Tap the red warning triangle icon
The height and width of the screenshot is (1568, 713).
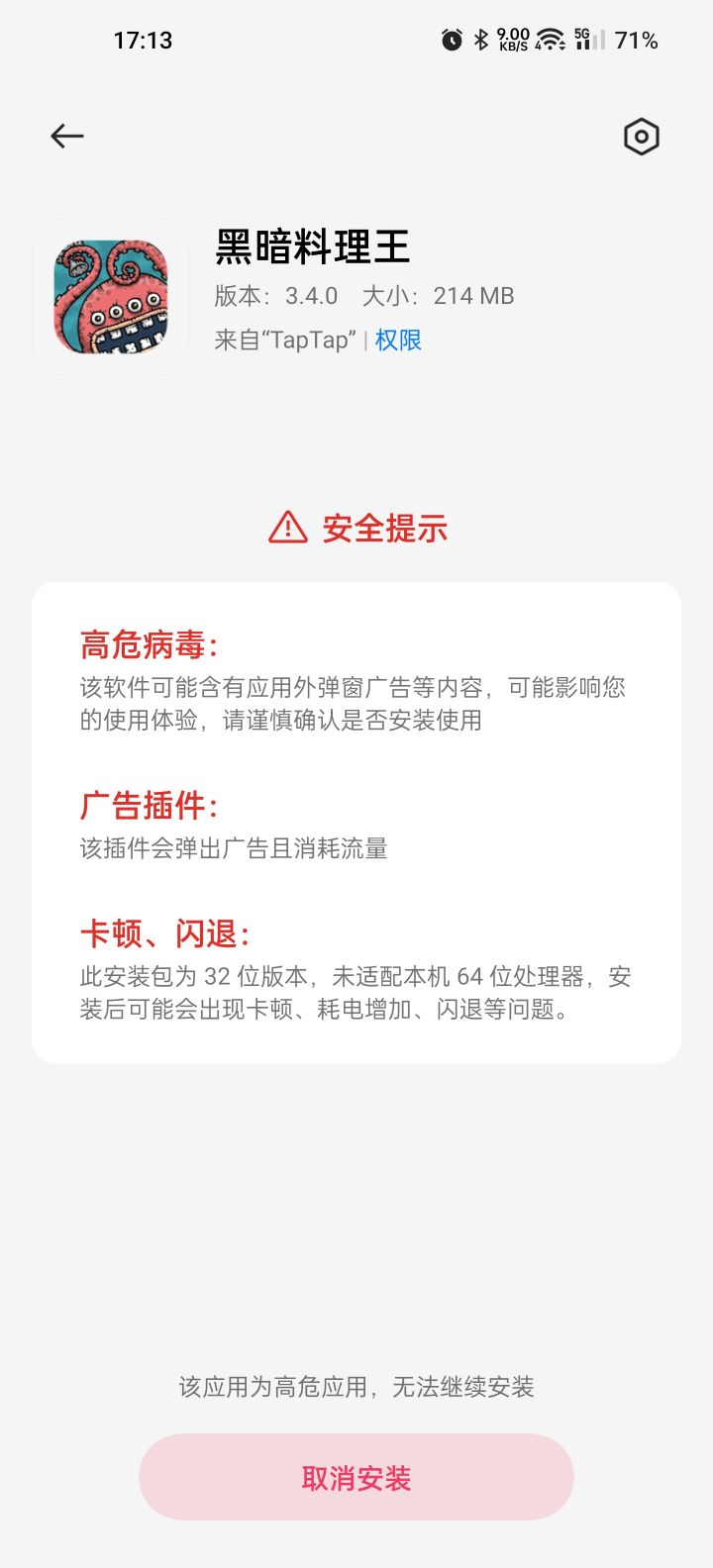coord(285,528)
